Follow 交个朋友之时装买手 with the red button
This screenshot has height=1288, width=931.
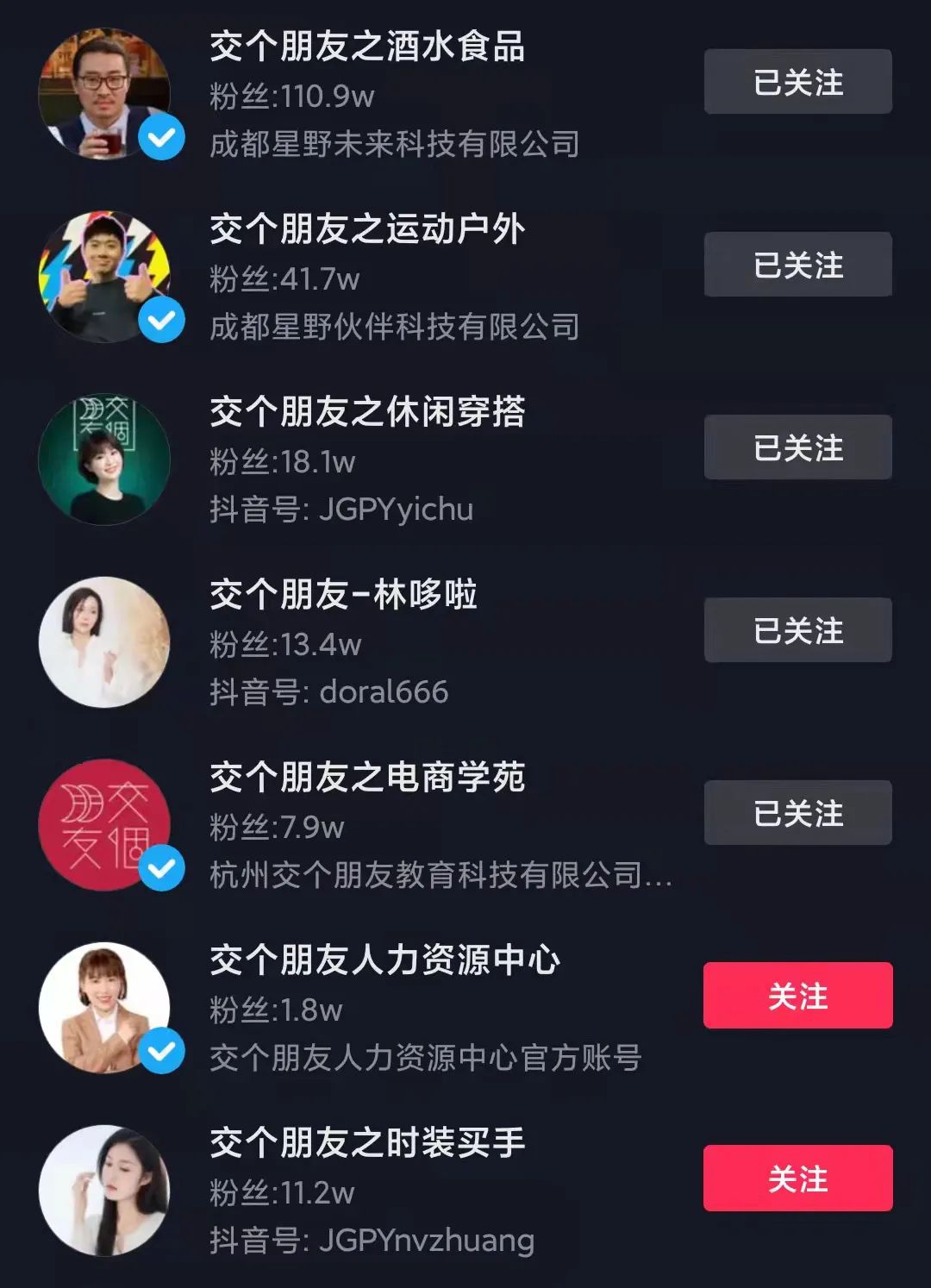[x=797, y=1178]
